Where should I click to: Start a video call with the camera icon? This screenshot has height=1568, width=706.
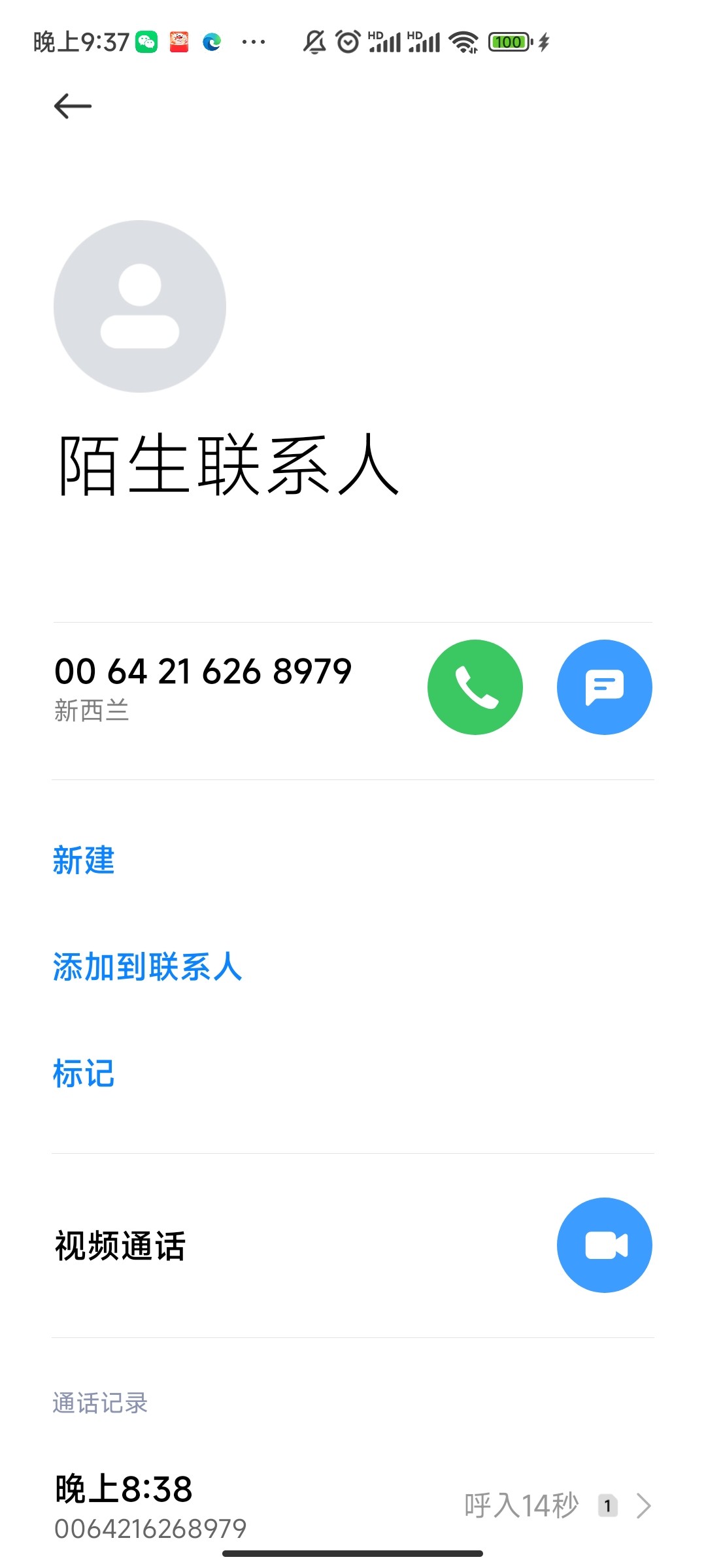coord(604,1245)
